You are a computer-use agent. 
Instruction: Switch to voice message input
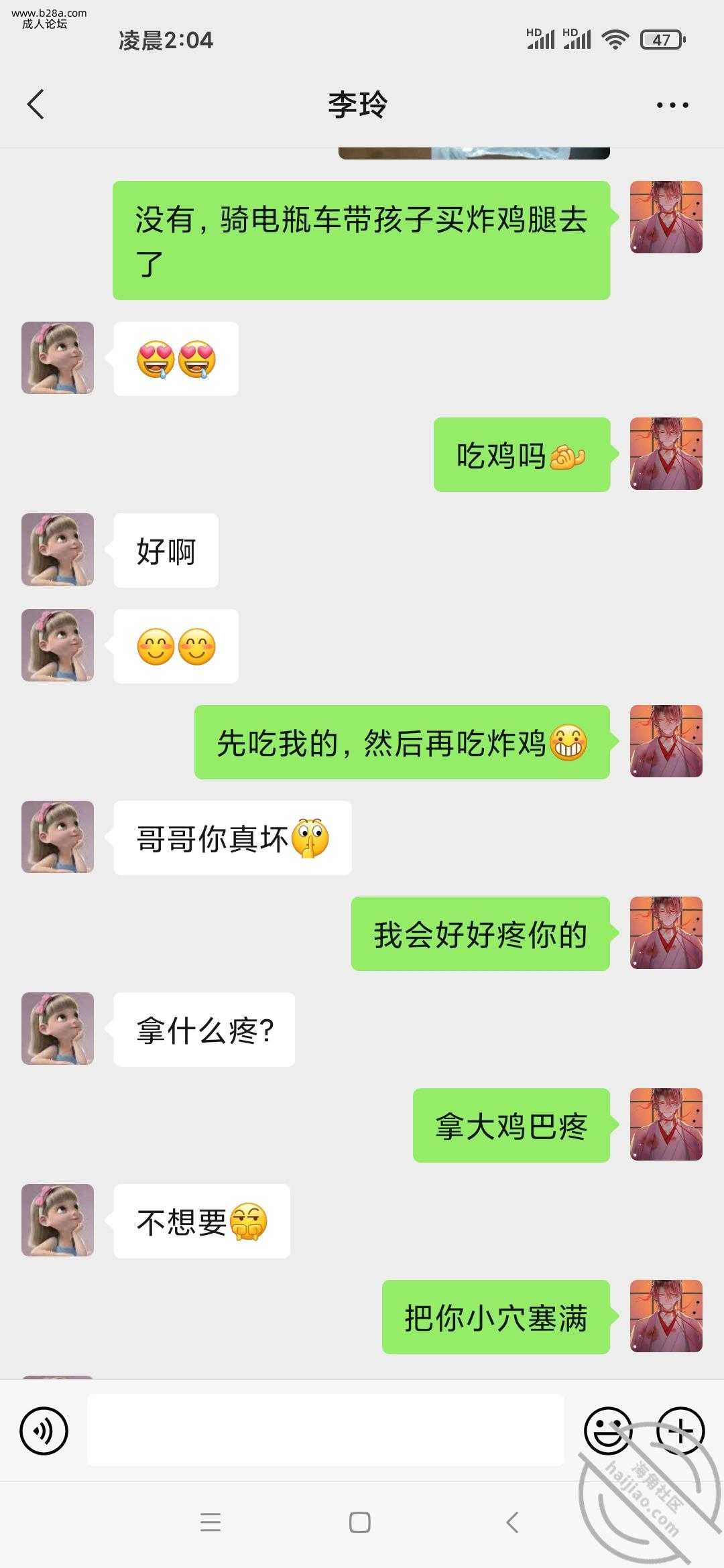44,1431
